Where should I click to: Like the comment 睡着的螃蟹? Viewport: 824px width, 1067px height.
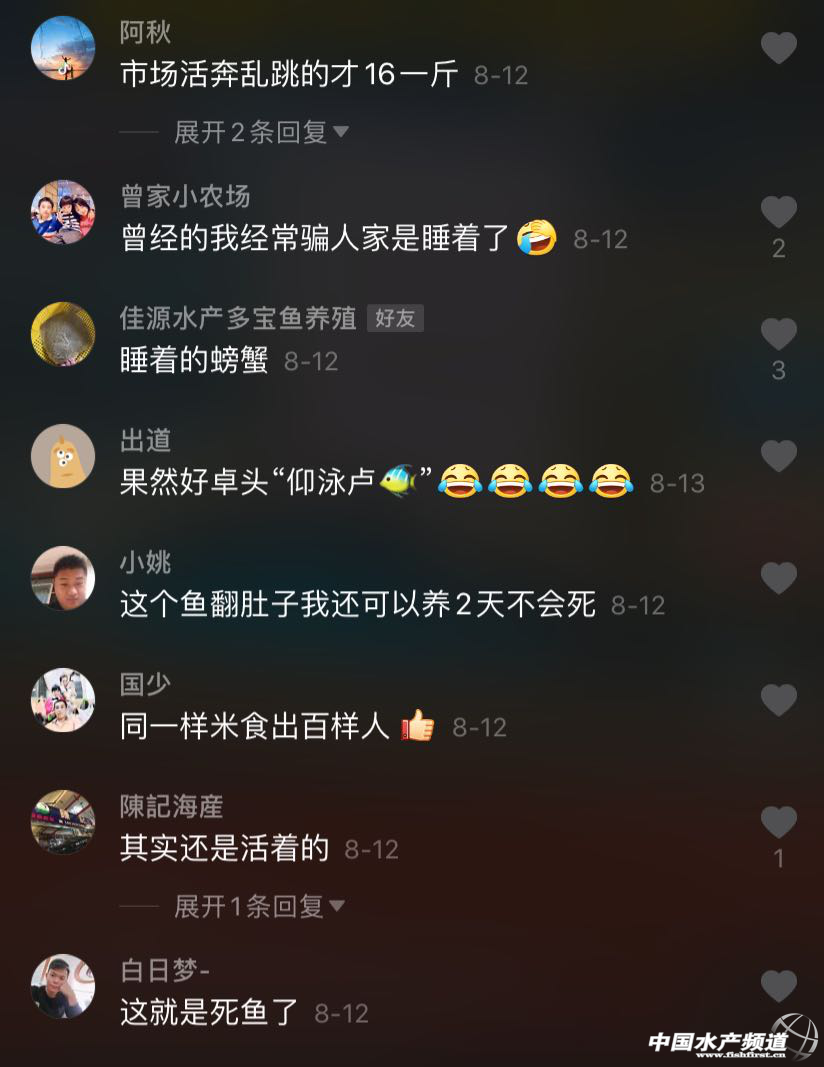coord(778,334)
